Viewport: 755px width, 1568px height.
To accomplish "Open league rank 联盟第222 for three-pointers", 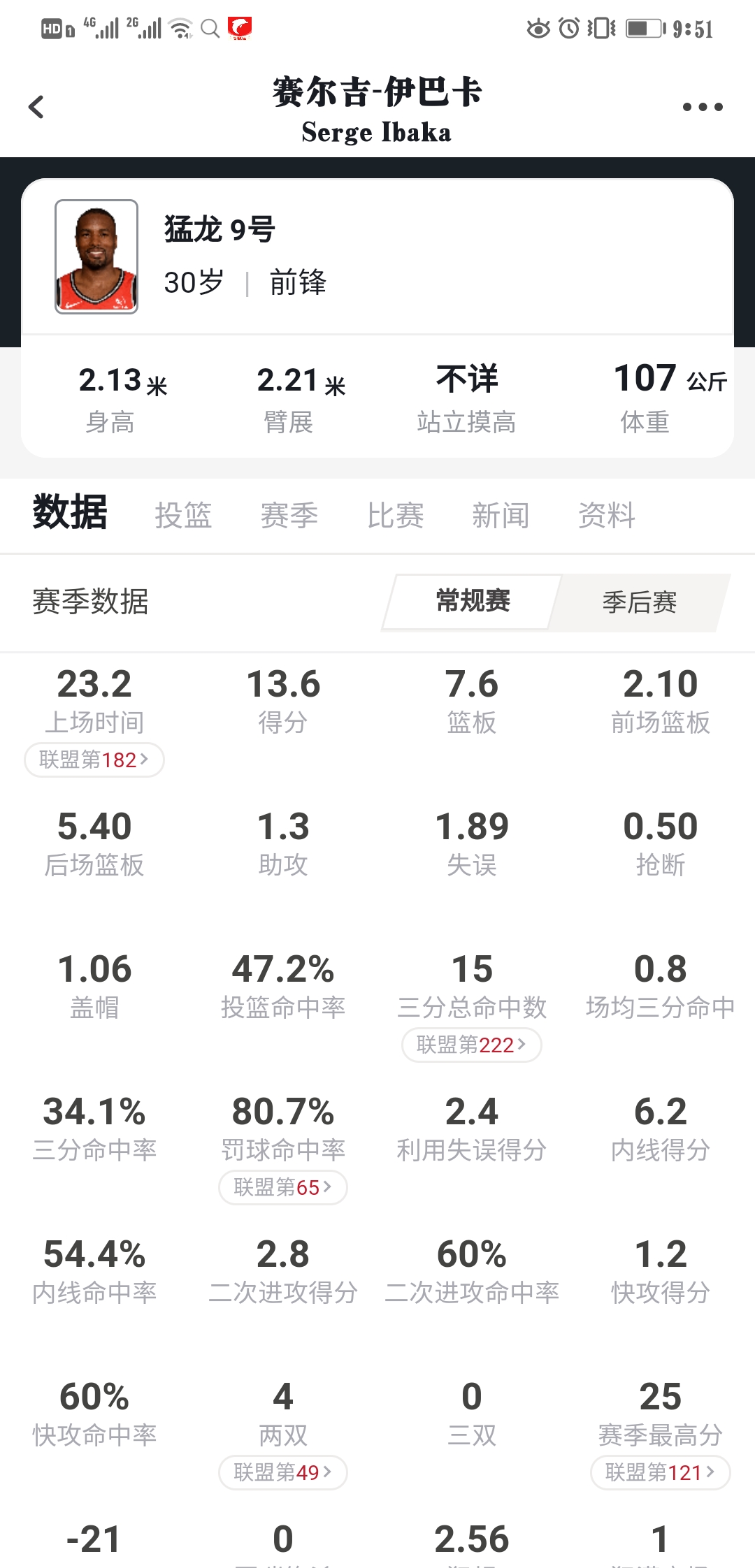I will coord(472,1045).
